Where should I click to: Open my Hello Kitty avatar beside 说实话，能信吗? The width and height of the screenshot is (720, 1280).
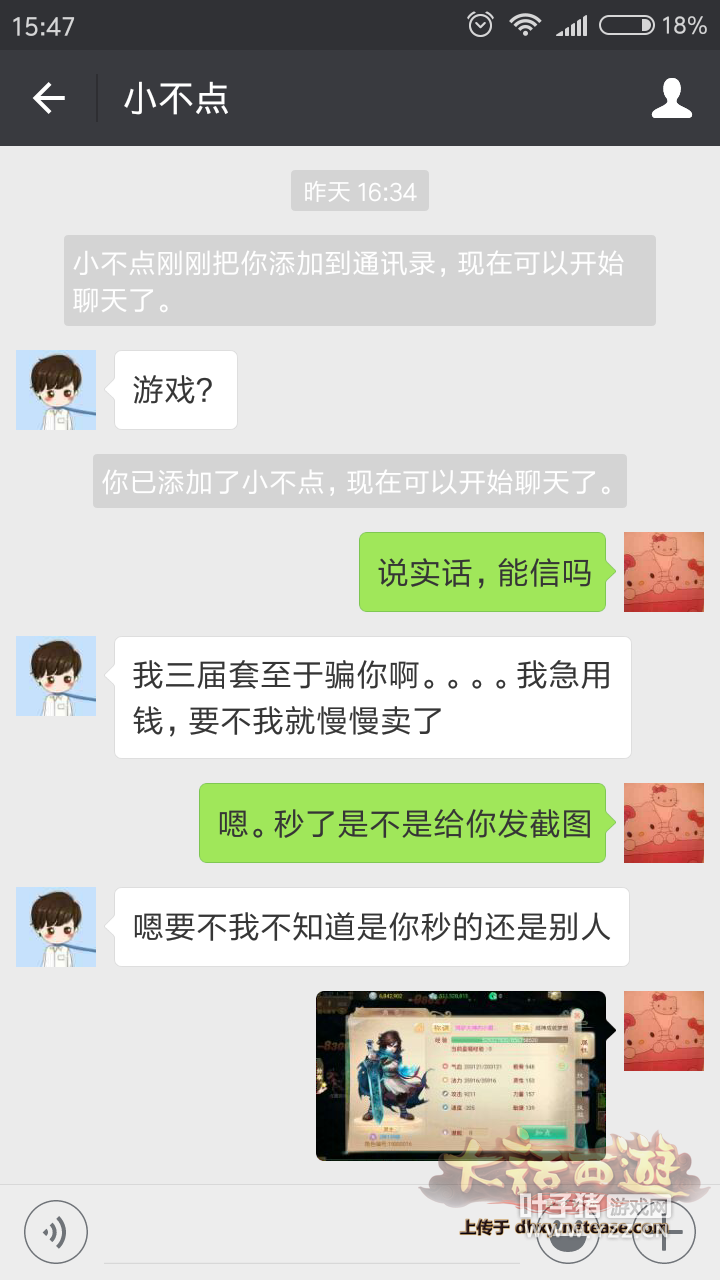tap(664, 572)
